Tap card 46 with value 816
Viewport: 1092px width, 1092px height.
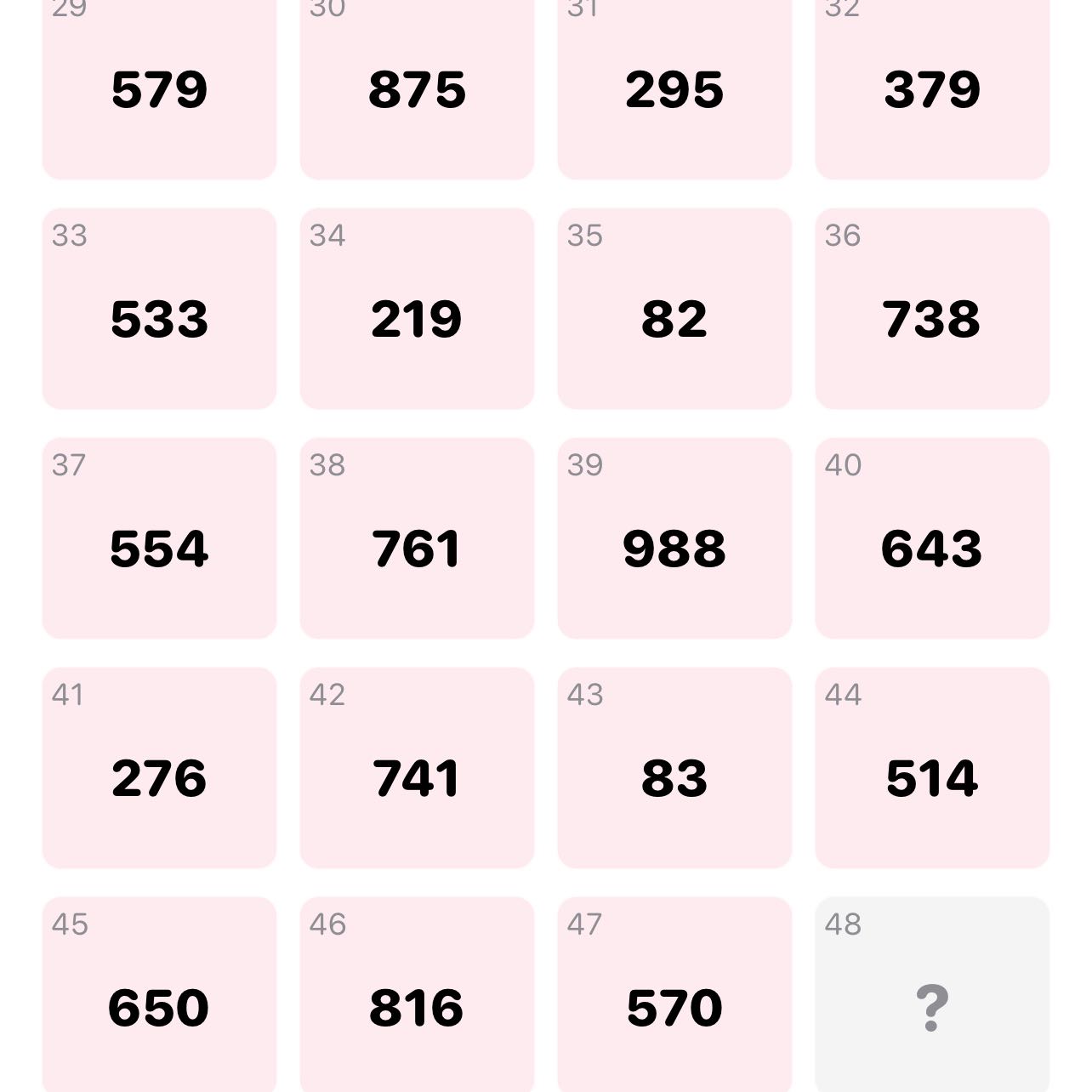[417, 995]
